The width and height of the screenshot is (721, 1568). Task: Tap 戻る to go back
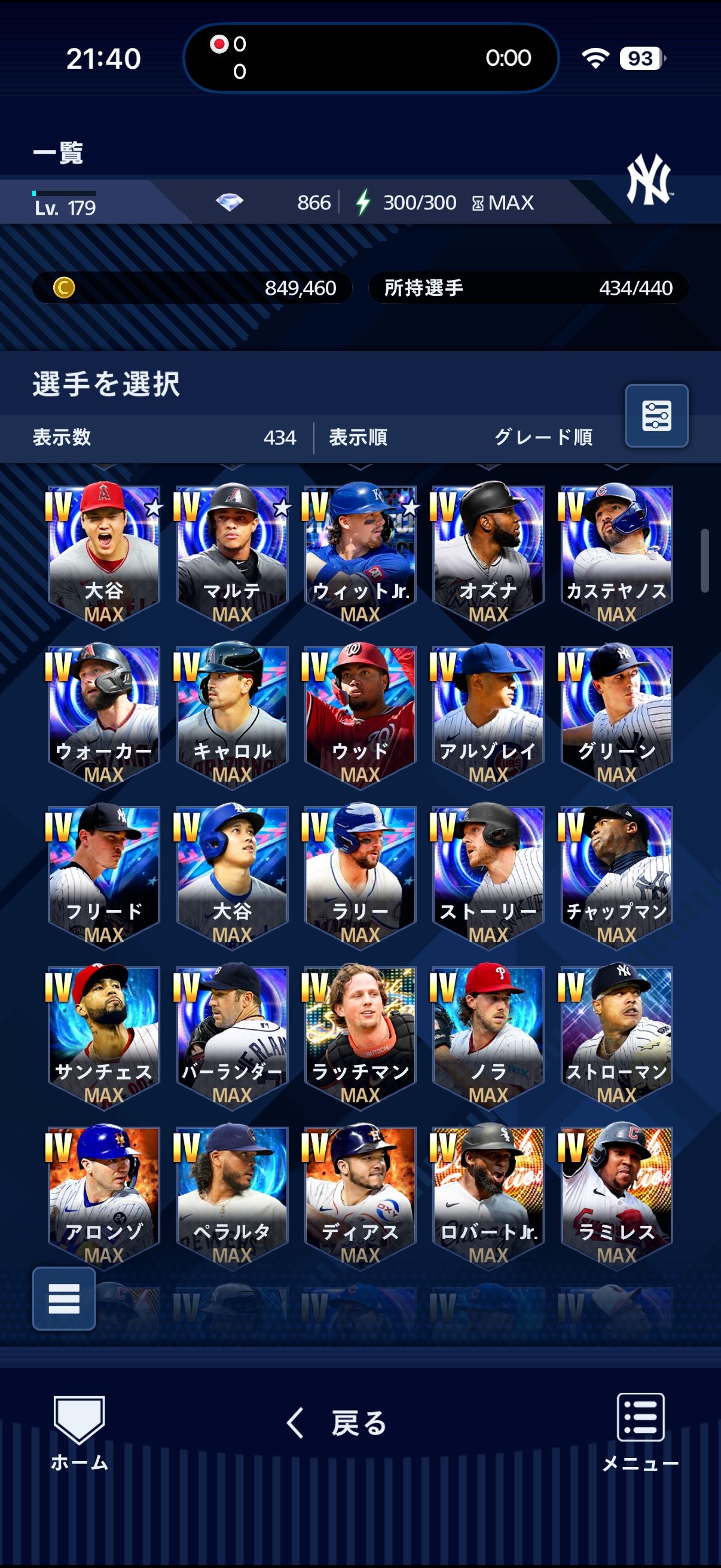[337, 1423]
